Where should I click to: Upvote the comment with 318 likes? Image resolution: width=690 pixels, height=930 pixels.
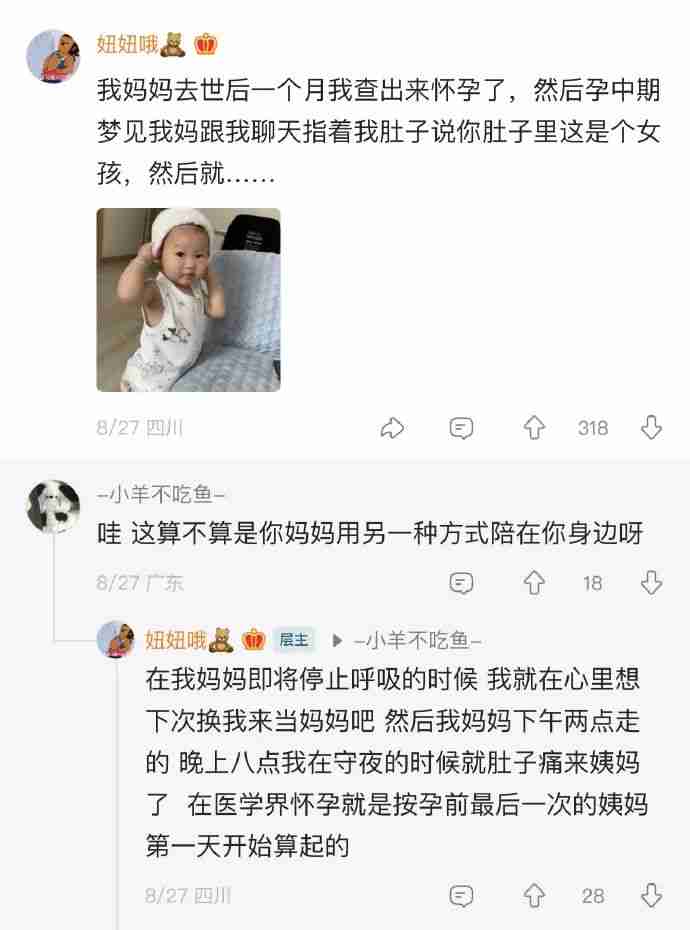coord(535,429)
